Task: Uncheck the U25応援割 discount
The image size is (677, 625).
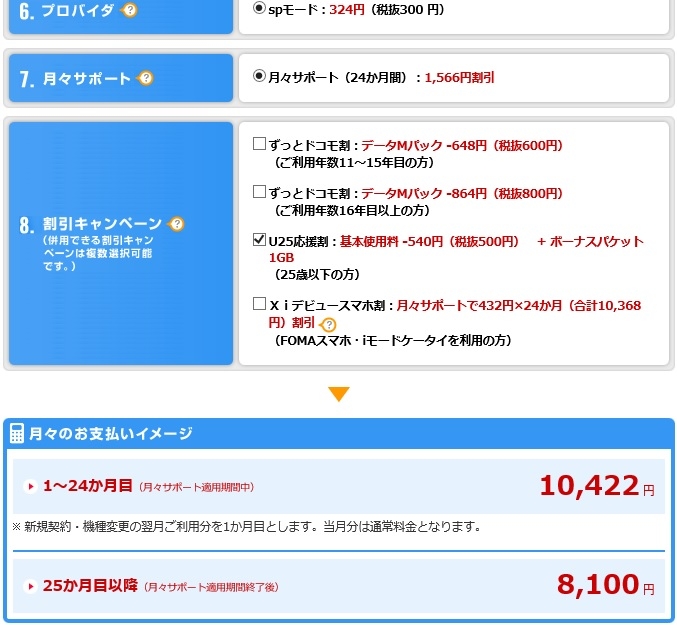Action: [x=260, y=241]
